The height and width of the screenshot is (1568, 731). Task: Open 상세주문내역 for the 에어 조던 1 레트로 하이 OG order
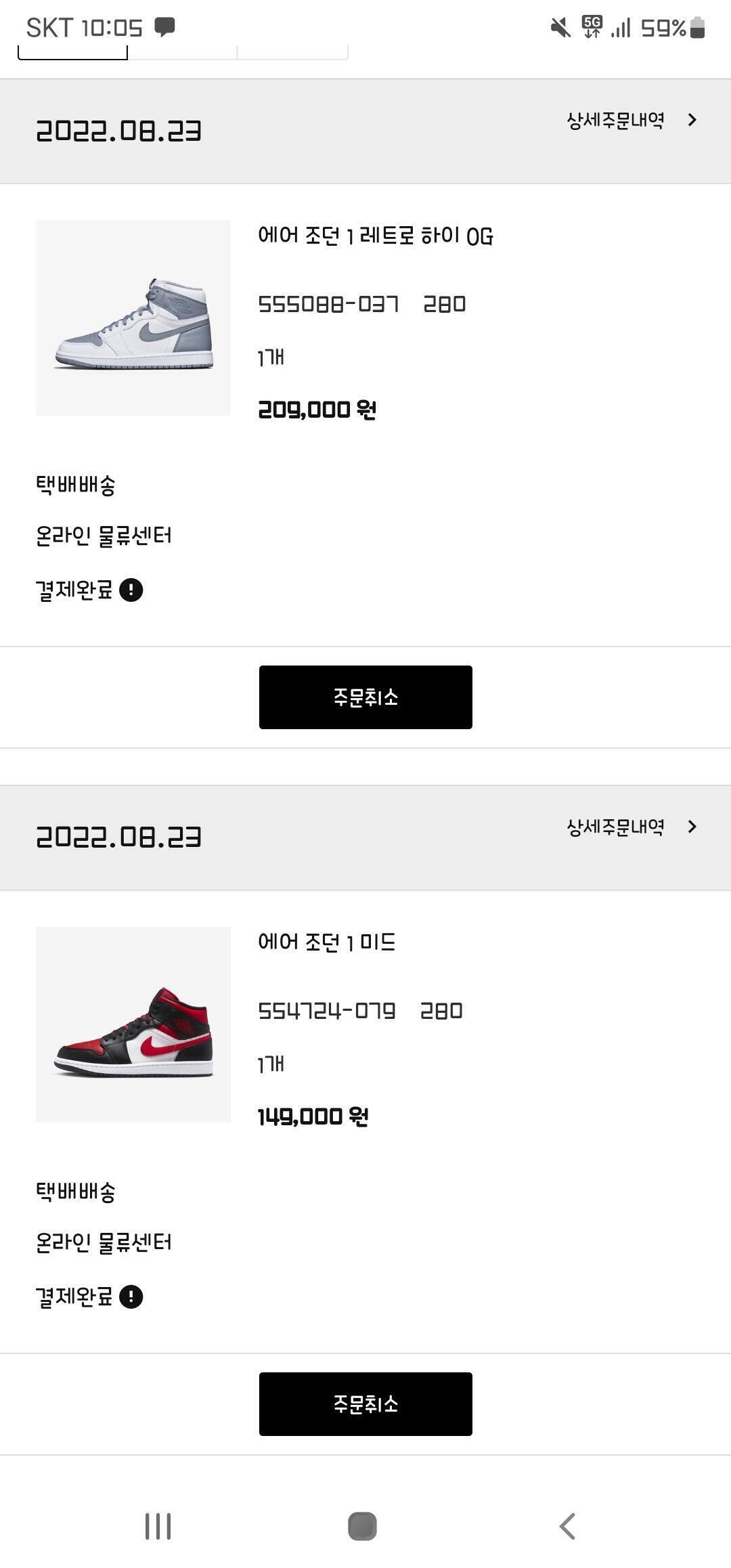coord(631,121)
